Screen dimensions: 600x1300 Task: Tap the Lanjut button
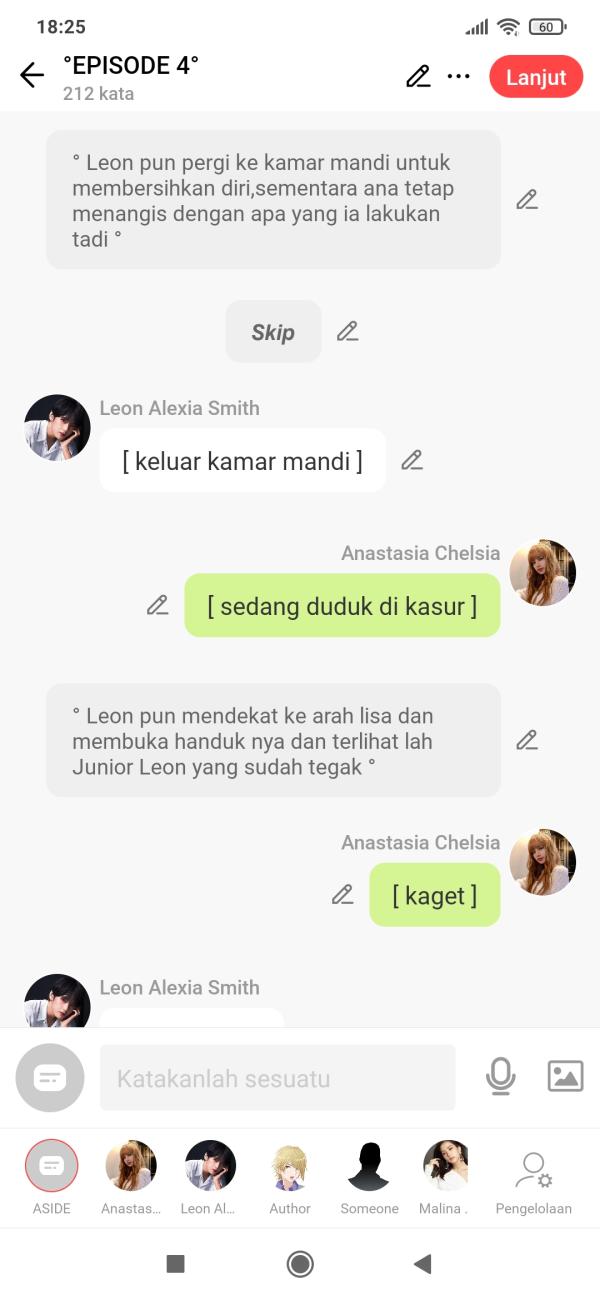(536, 77)
